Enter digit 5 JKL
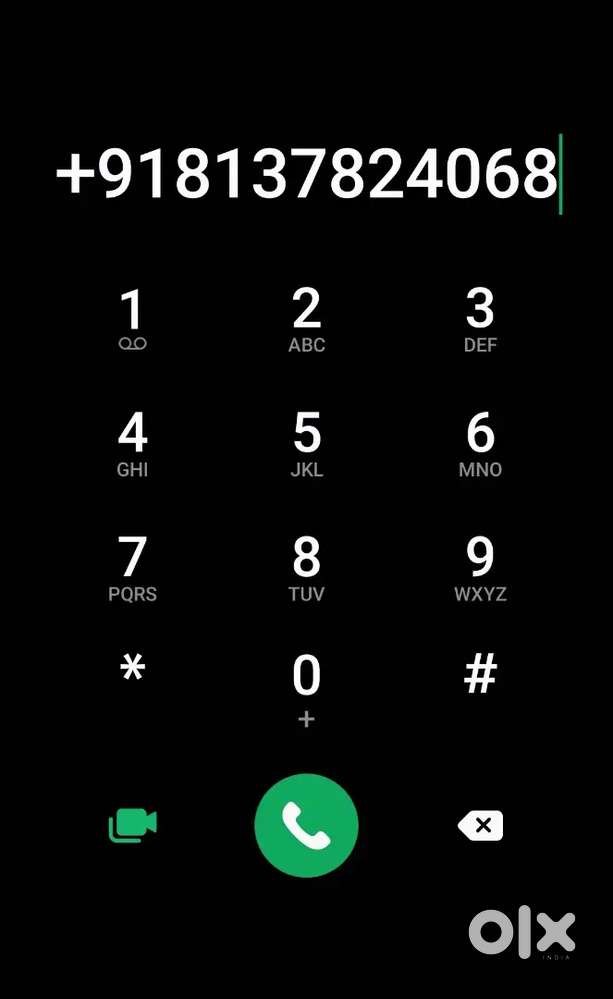Viewport: 613px width, 999px height. click(306, 443)
